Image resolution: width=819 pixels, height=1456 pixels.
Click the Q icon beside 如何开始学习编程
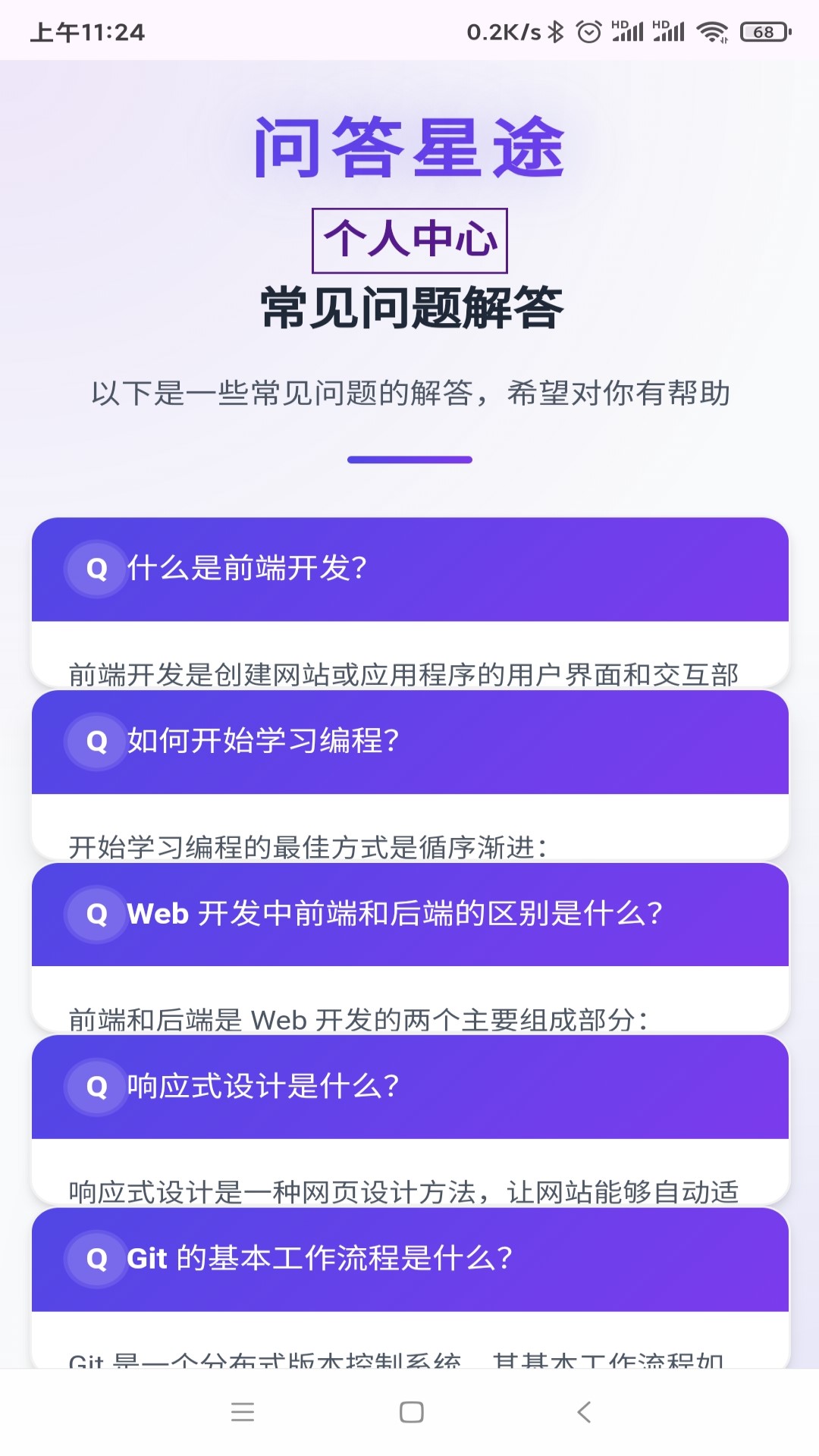click(x=96, y=742)
